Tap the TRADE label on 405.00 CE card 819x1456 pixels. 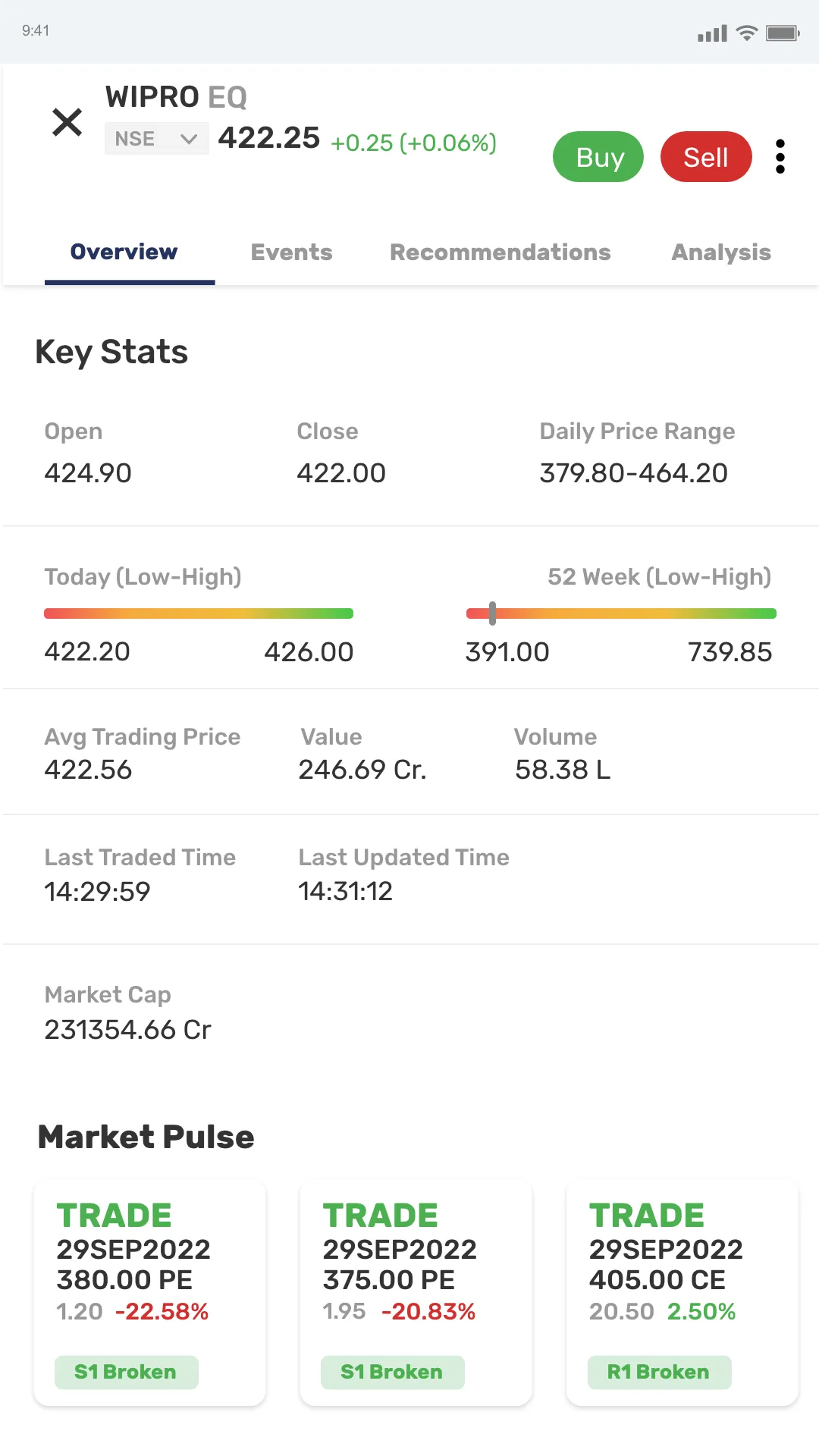647,1213
